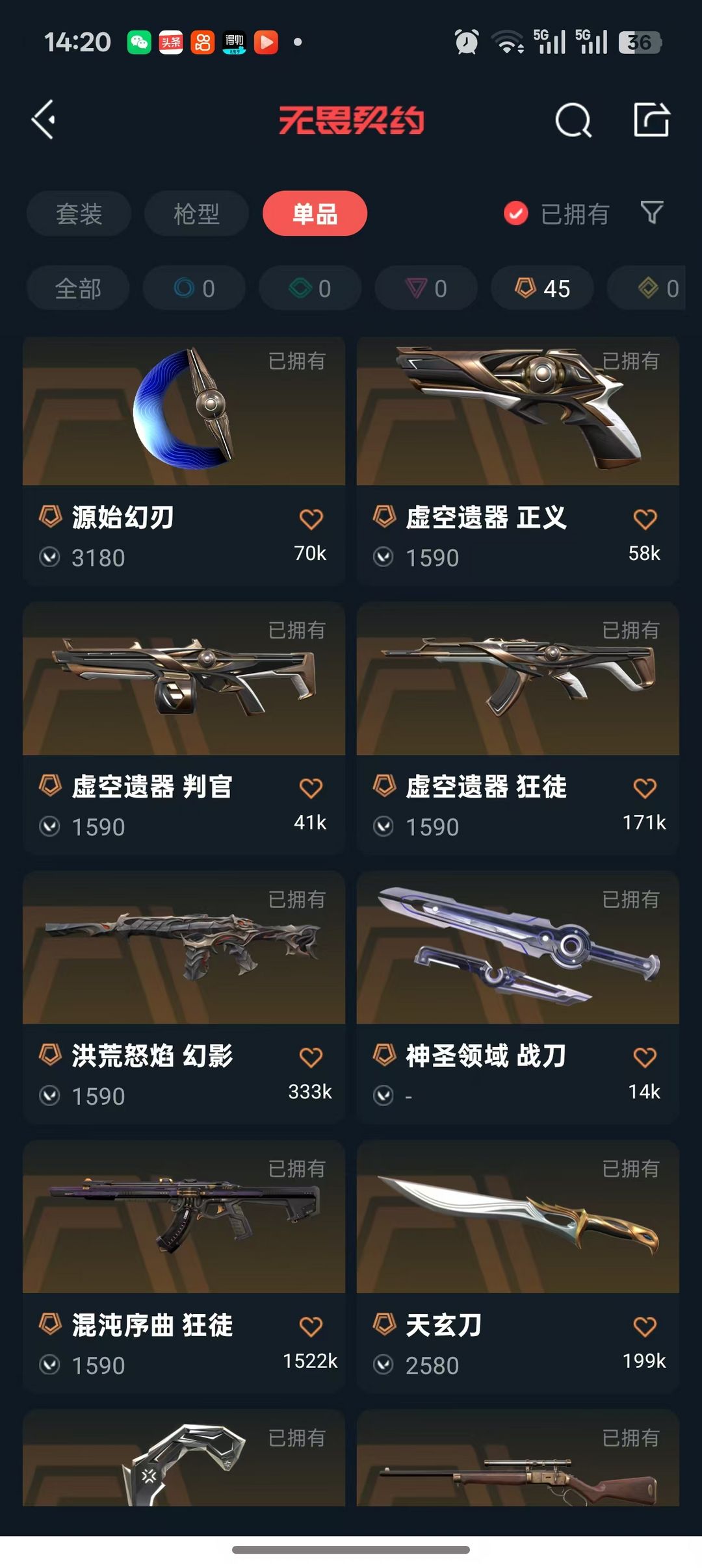Select the green diamond rarity chip
702x1568 pixels.
pyautogui.click(x=310, y=288)
